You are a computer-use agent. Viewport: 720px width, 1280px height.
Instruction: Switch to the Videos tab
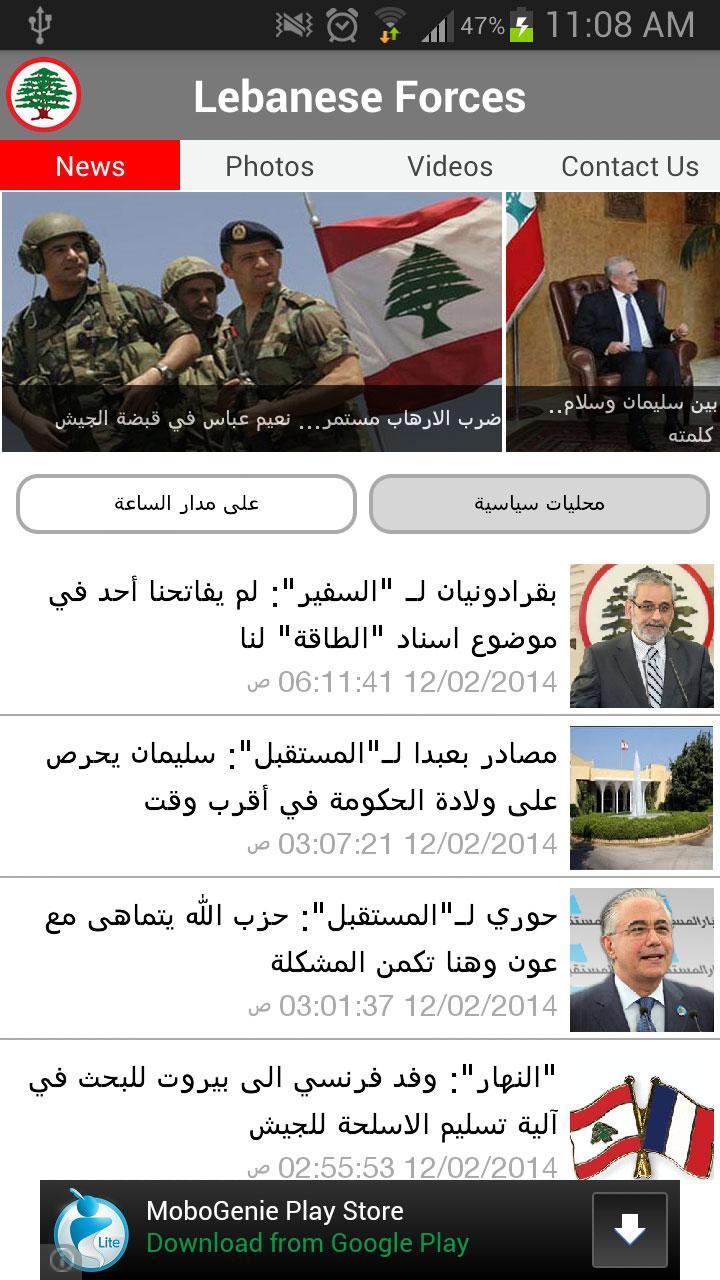(449, 166)
